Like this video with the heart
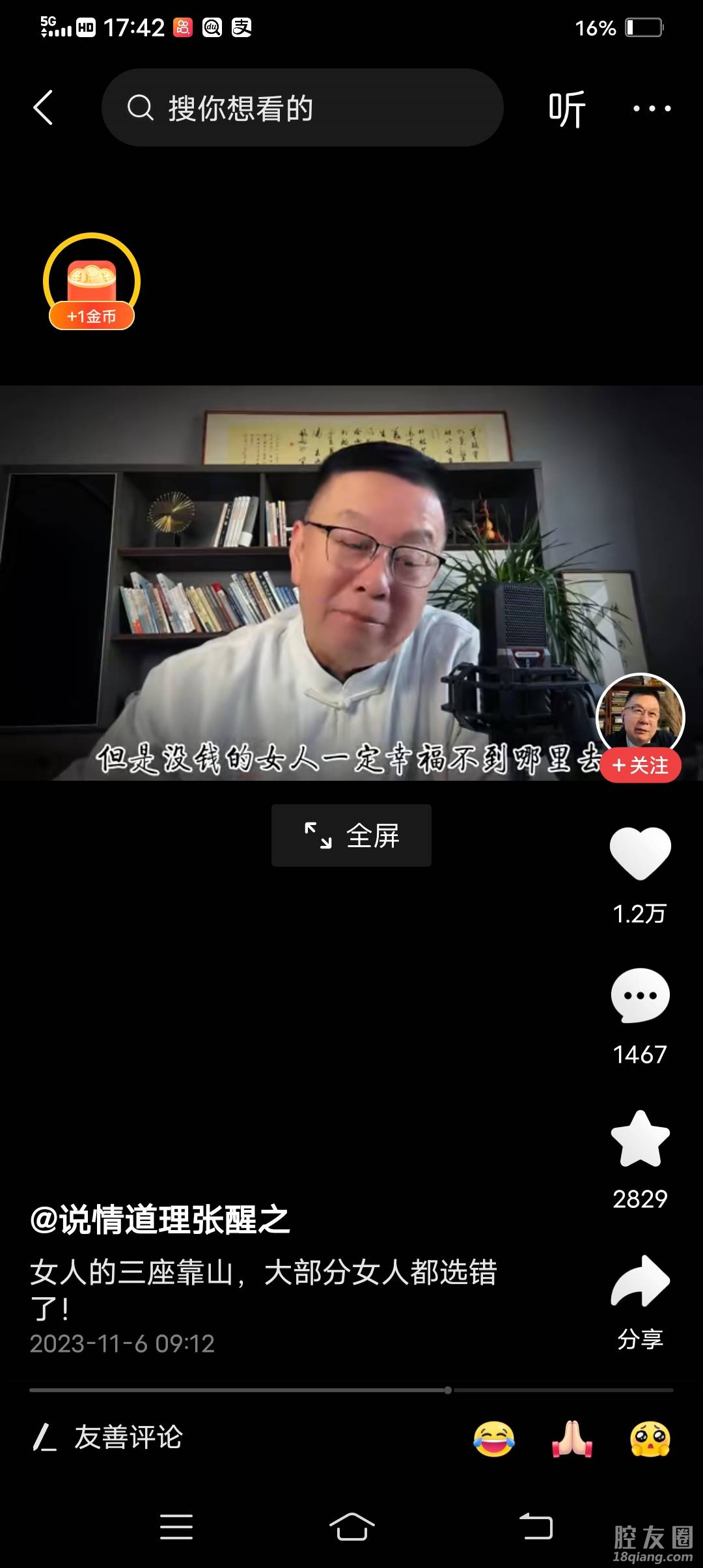 (640, 853)
